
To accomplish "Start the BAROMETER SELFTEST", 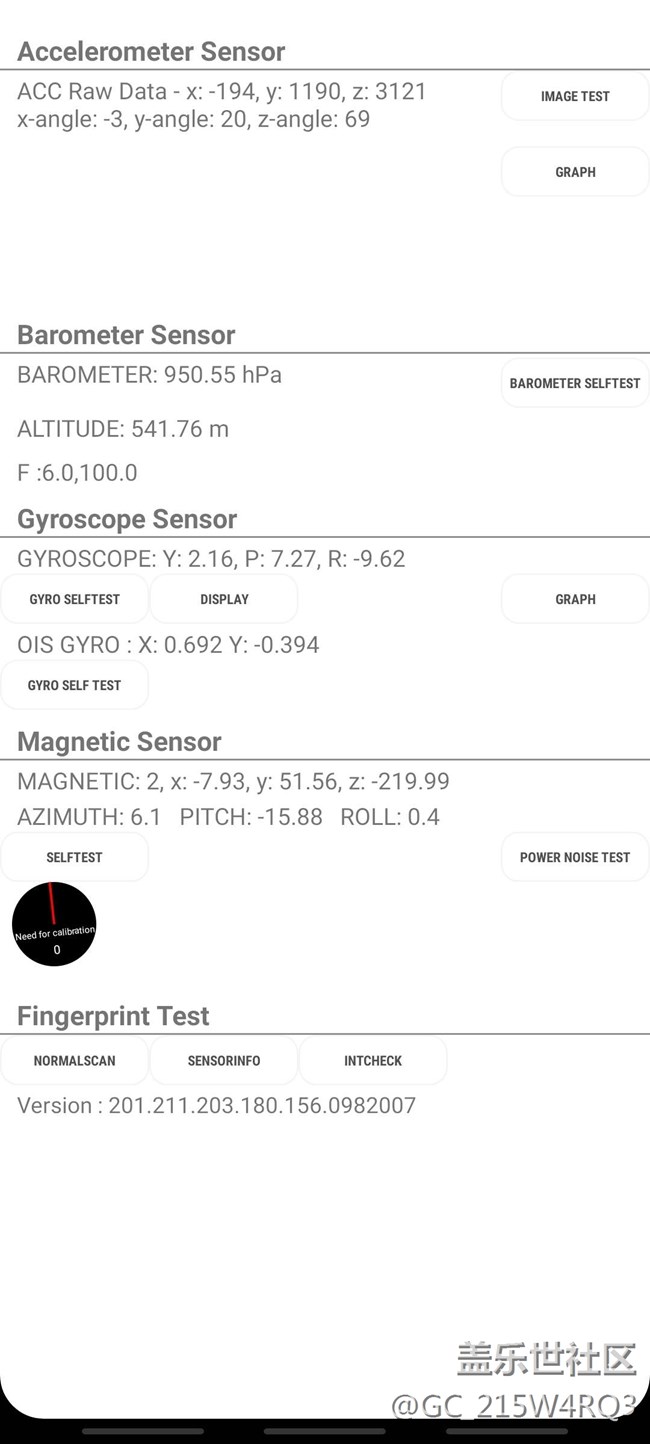I will [575, 383].
